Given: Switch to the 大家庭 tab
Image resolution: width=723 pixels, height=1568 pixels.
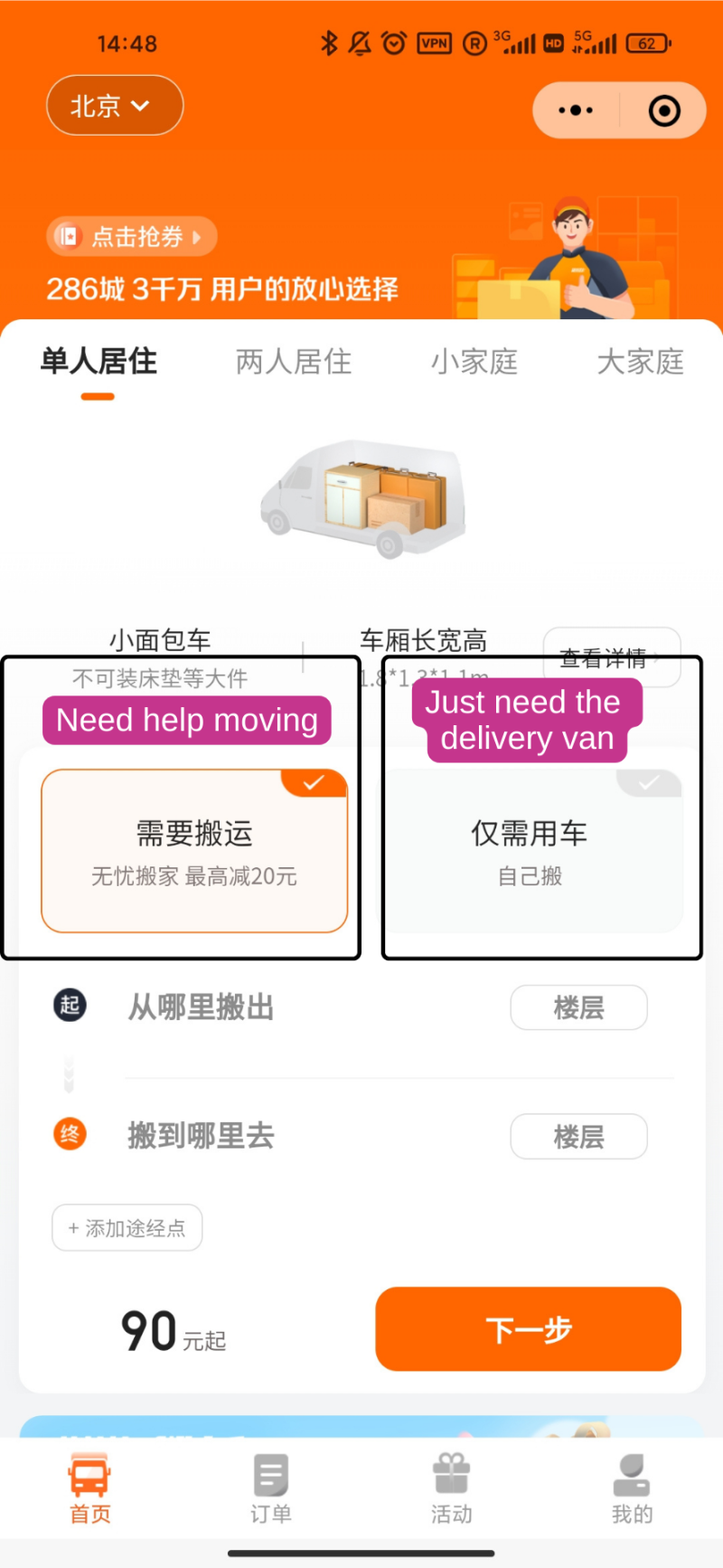Looking at the screenshot, I should (x=640, y=362).
